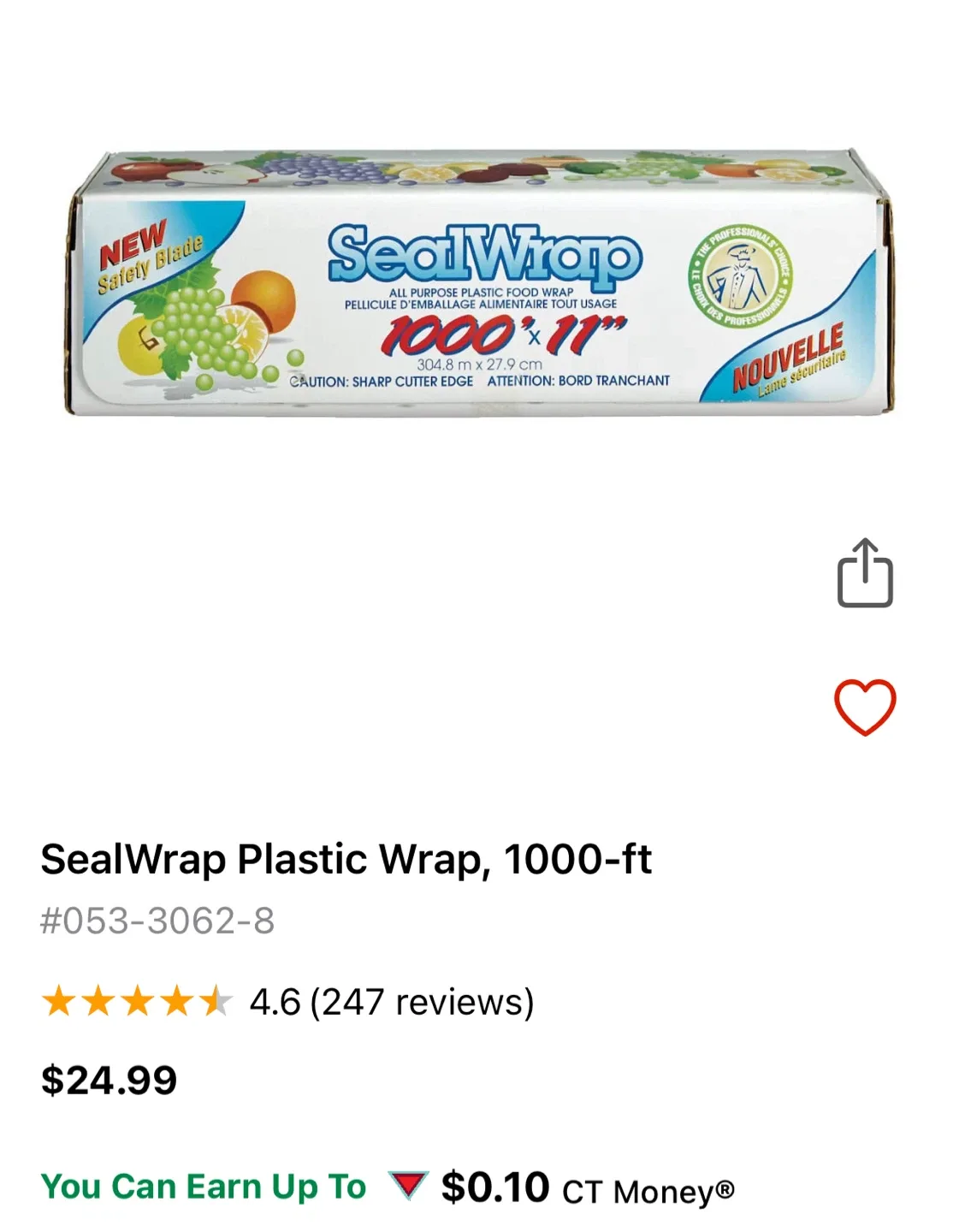Tap the CT Money triangle logo
The image size is (959, 1232).
(409, 1187)
